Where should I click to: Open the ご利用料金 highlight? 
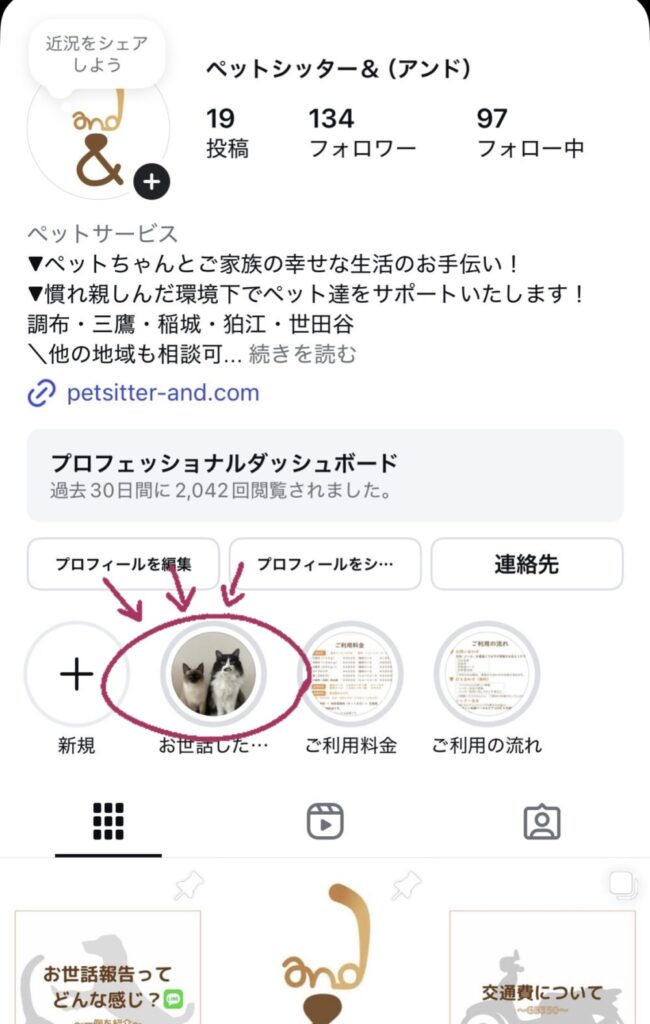351,675
